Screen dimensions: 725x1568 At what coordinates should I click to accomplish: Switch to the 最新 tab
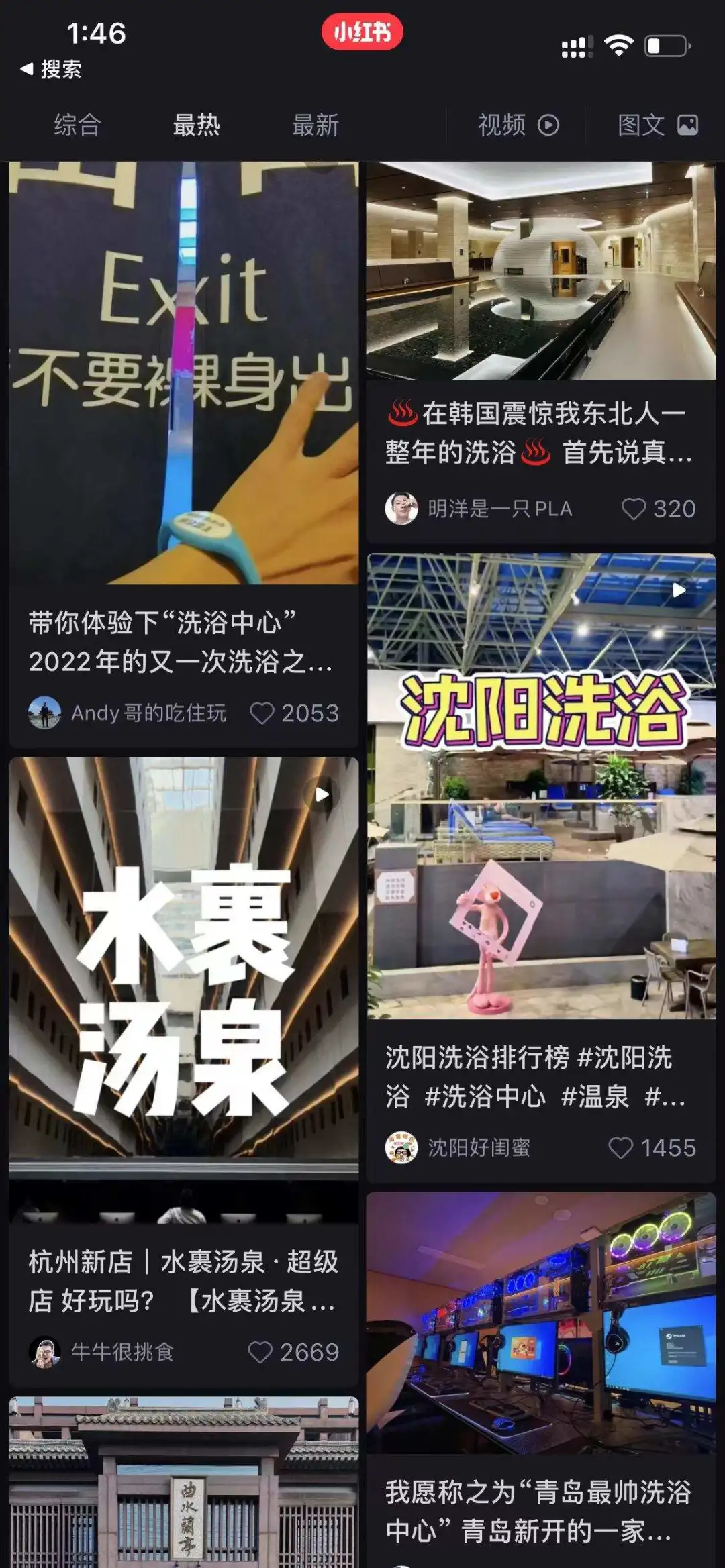[316, 125]
